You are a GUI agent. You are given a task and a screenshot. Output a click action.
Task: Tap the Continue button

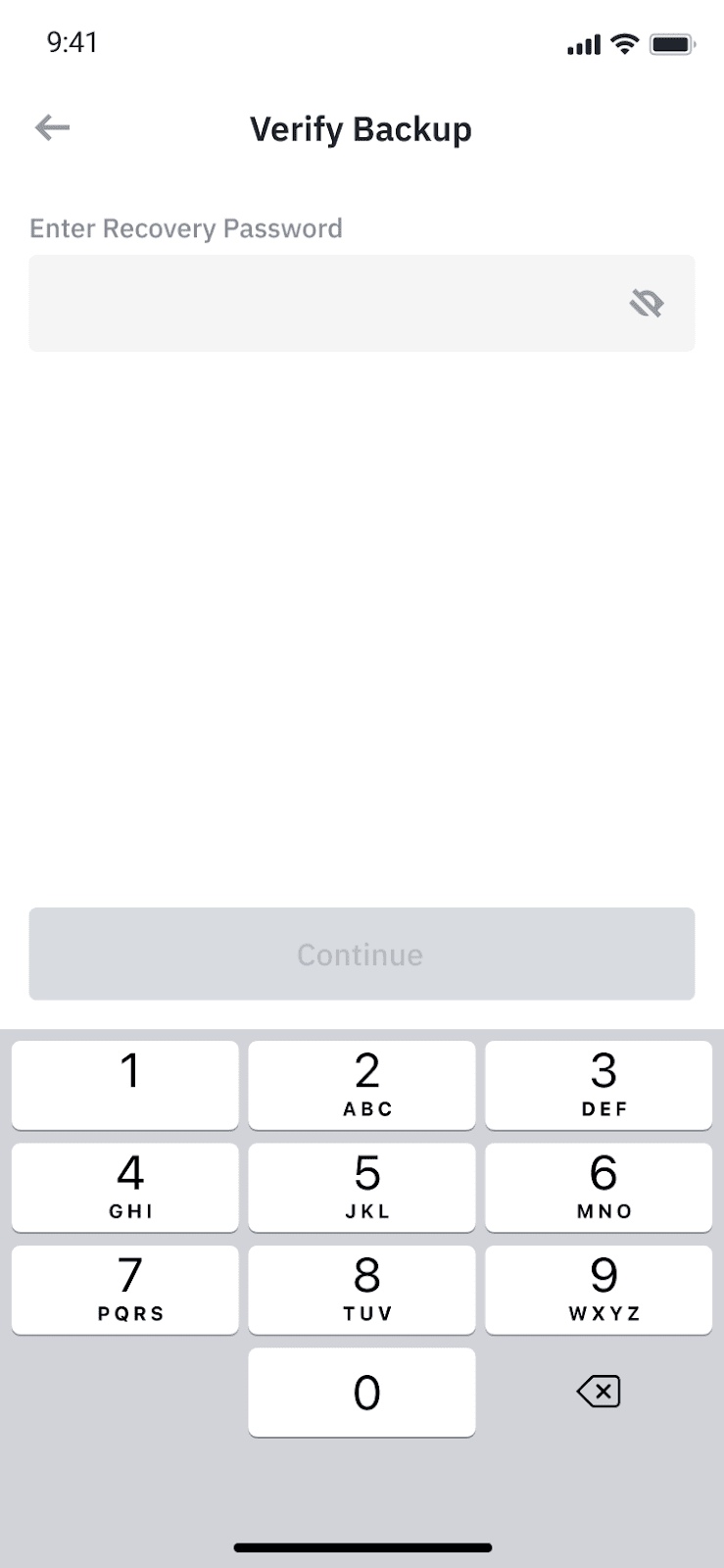362,954
